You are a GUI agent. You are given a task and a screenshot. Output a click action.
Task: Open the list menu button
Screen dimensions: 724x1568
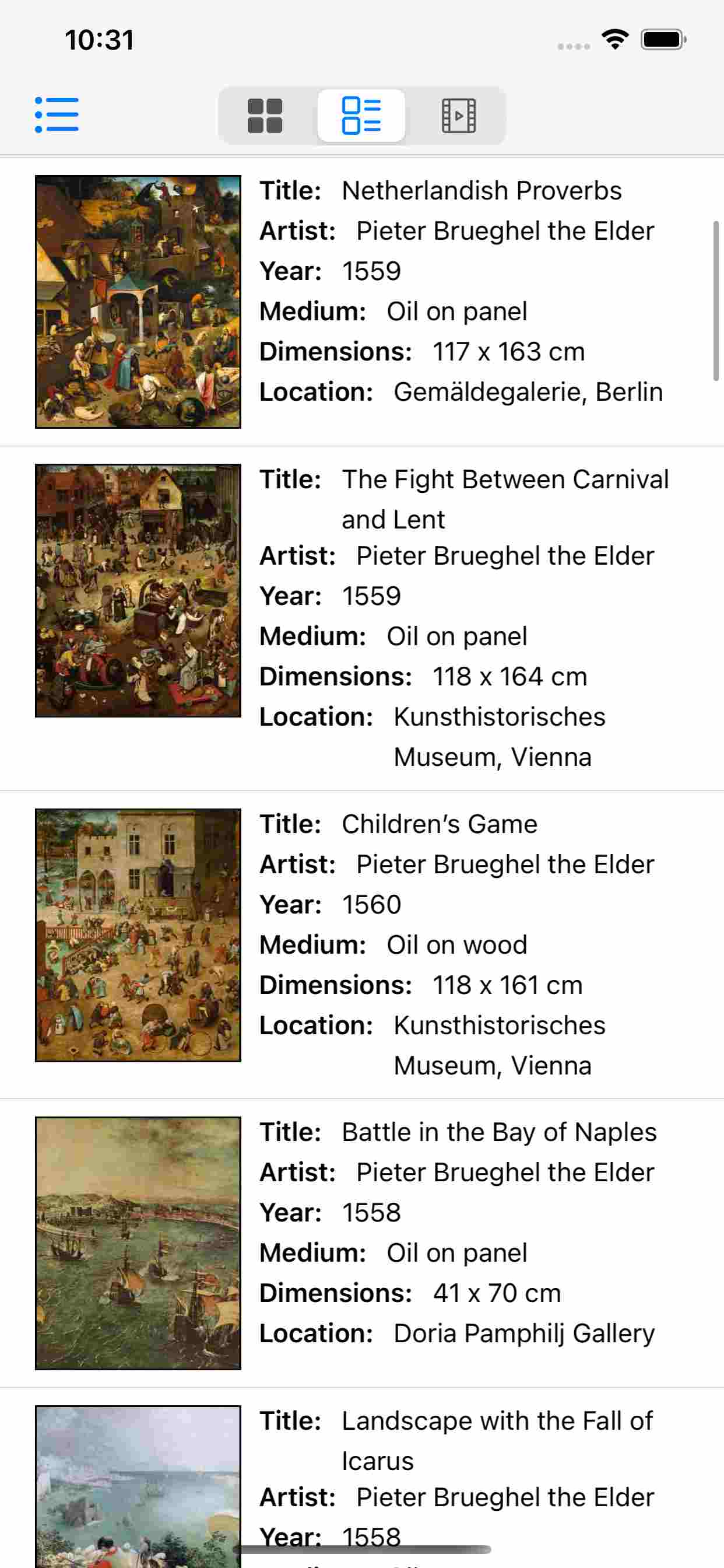click(57, 114)
